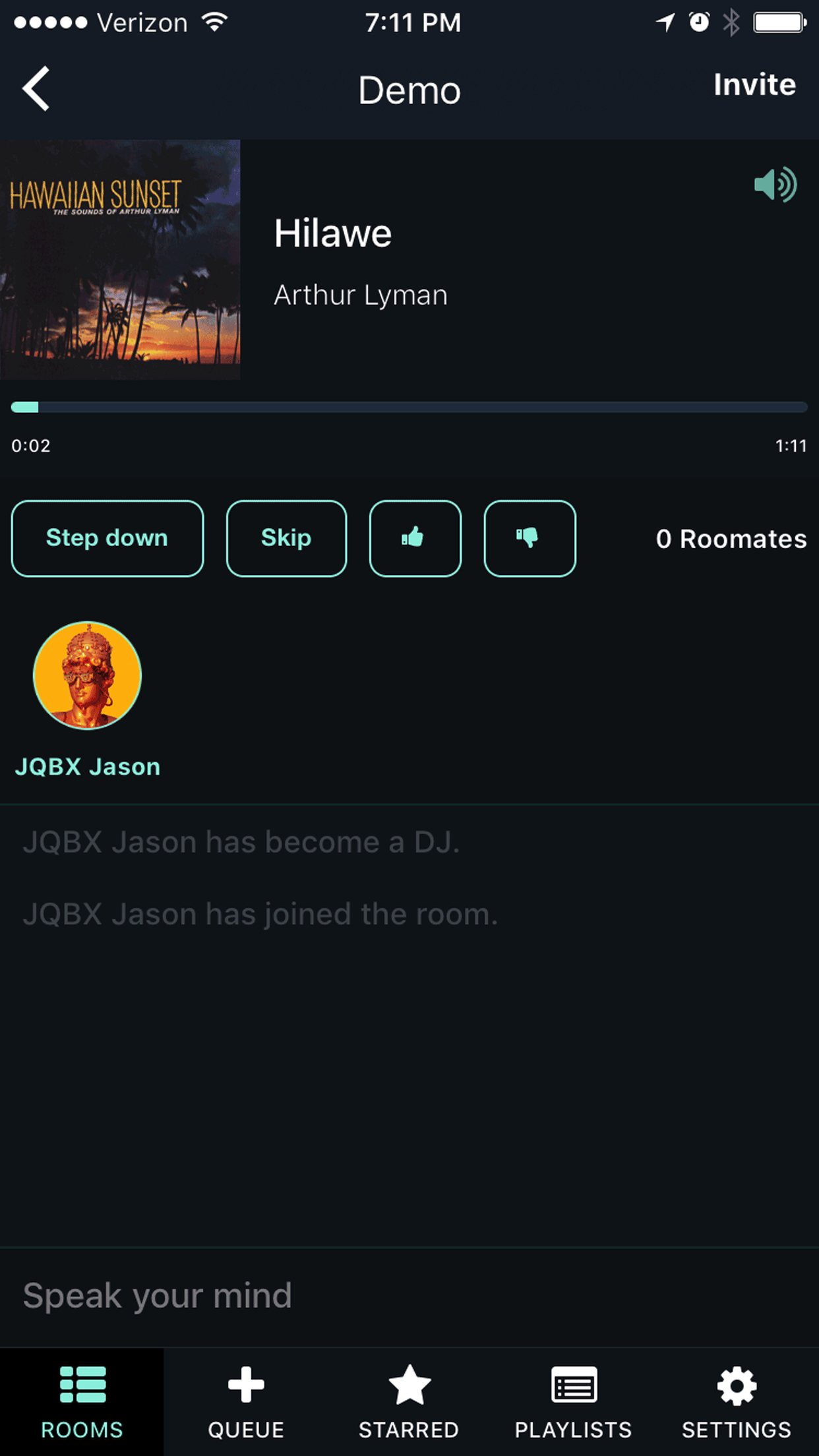The width and height of the screenshot is (819, 1456).
Task: Give the song a thumbs down
Action: point(530,538)
